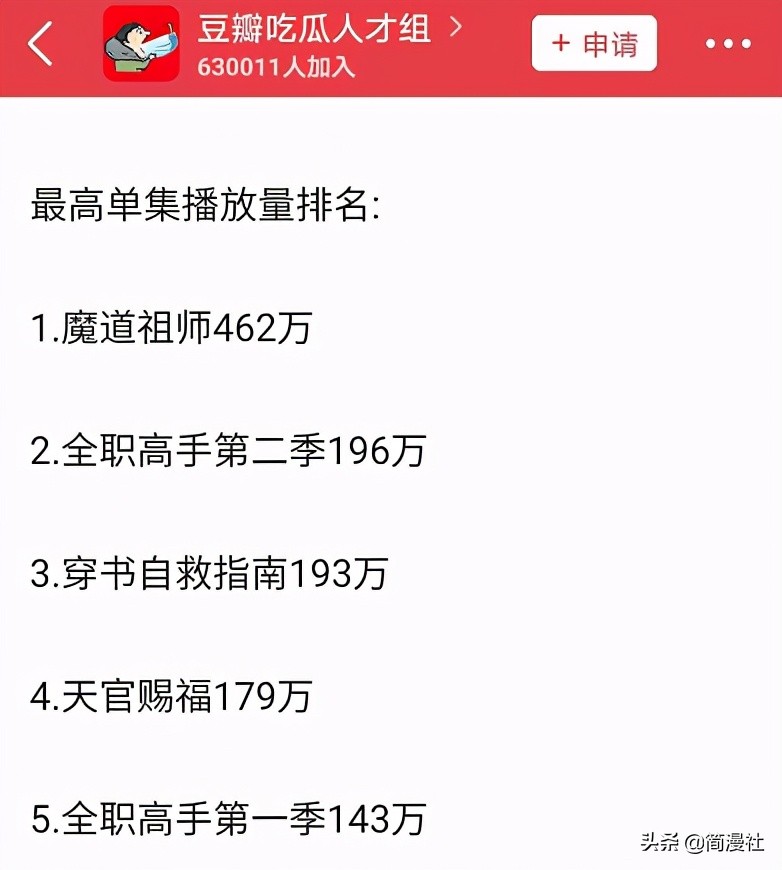782x870 pixels.
Task: Tap the 全职高手第二季196万 entry
Action: [x=226, y=450]
